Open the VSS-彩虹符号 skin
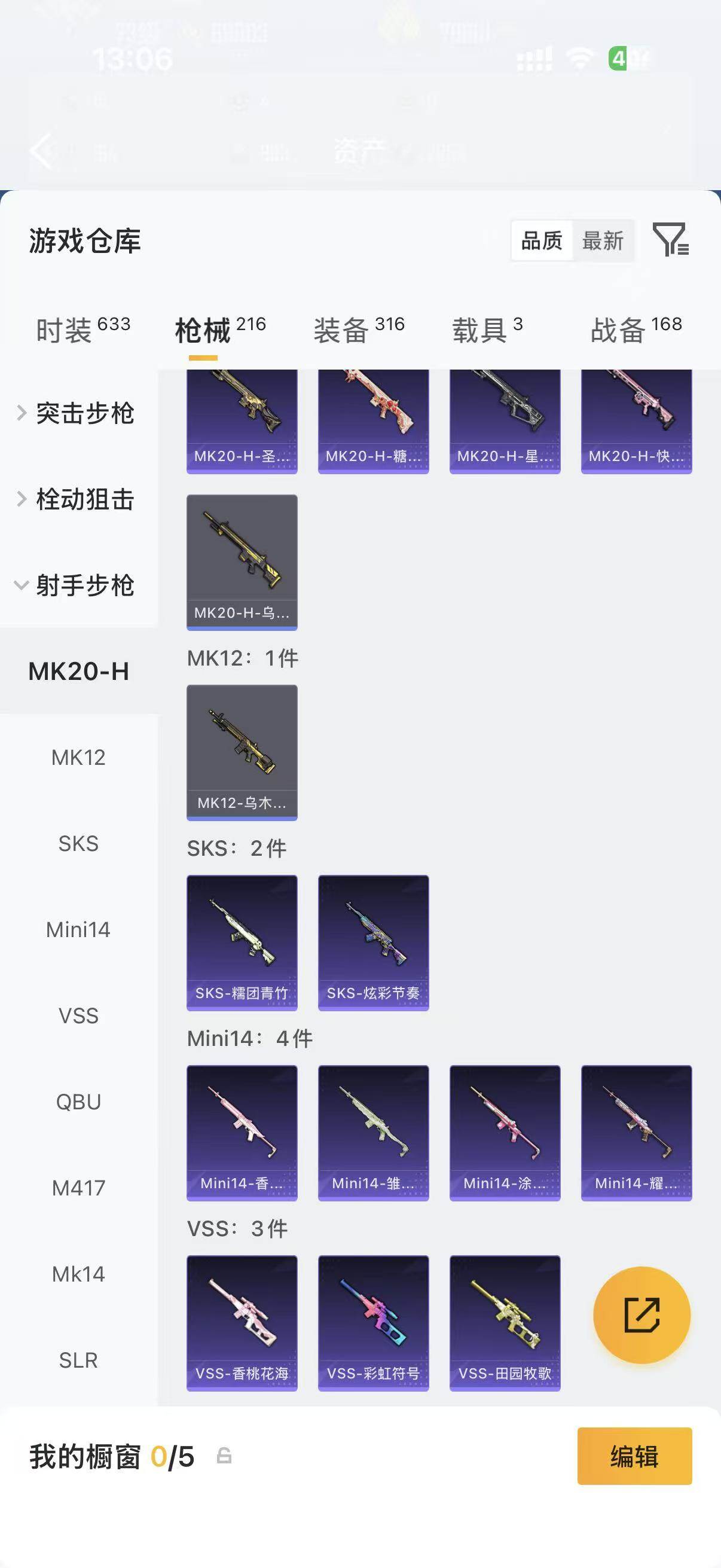This screenshot has width=721, height=1568. 374,1323
